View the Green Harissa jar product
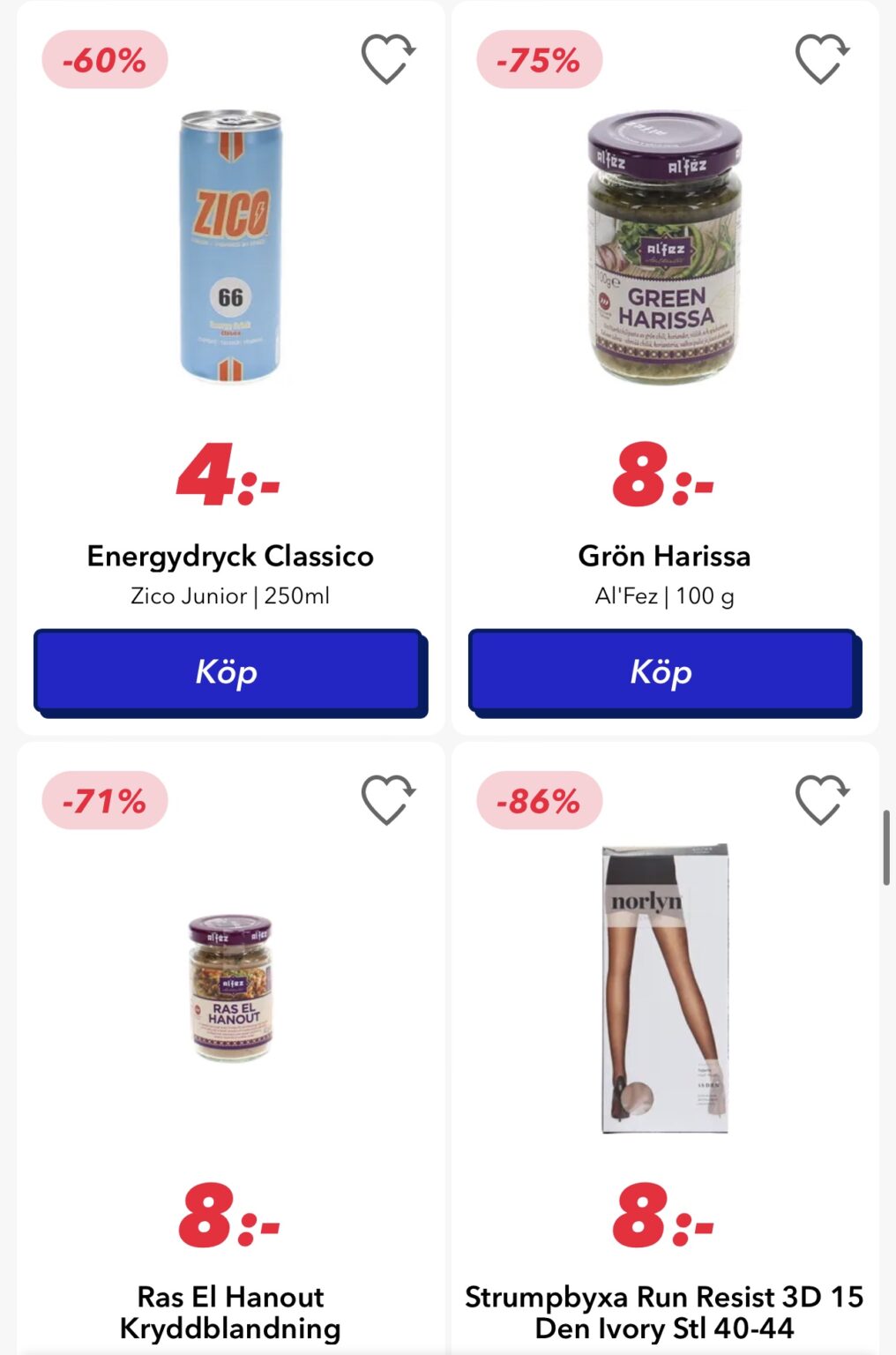896x1355 pixels. coord(664,246)
